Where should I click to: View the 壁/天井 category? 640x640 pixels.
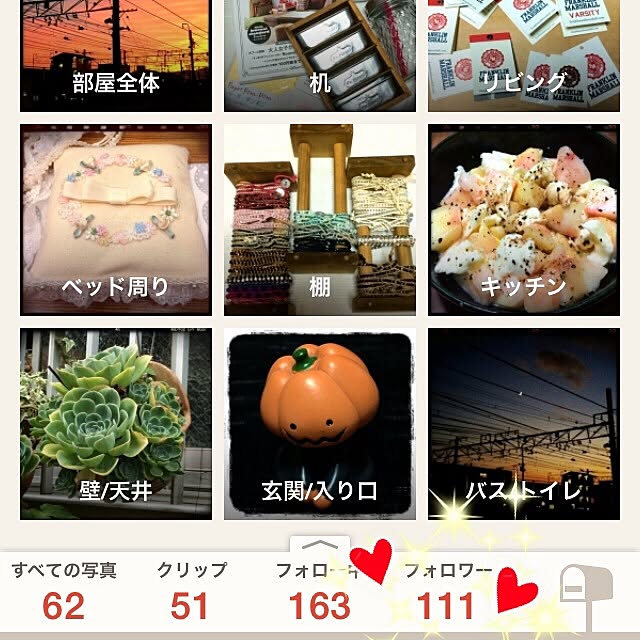[x=116, y=423]
